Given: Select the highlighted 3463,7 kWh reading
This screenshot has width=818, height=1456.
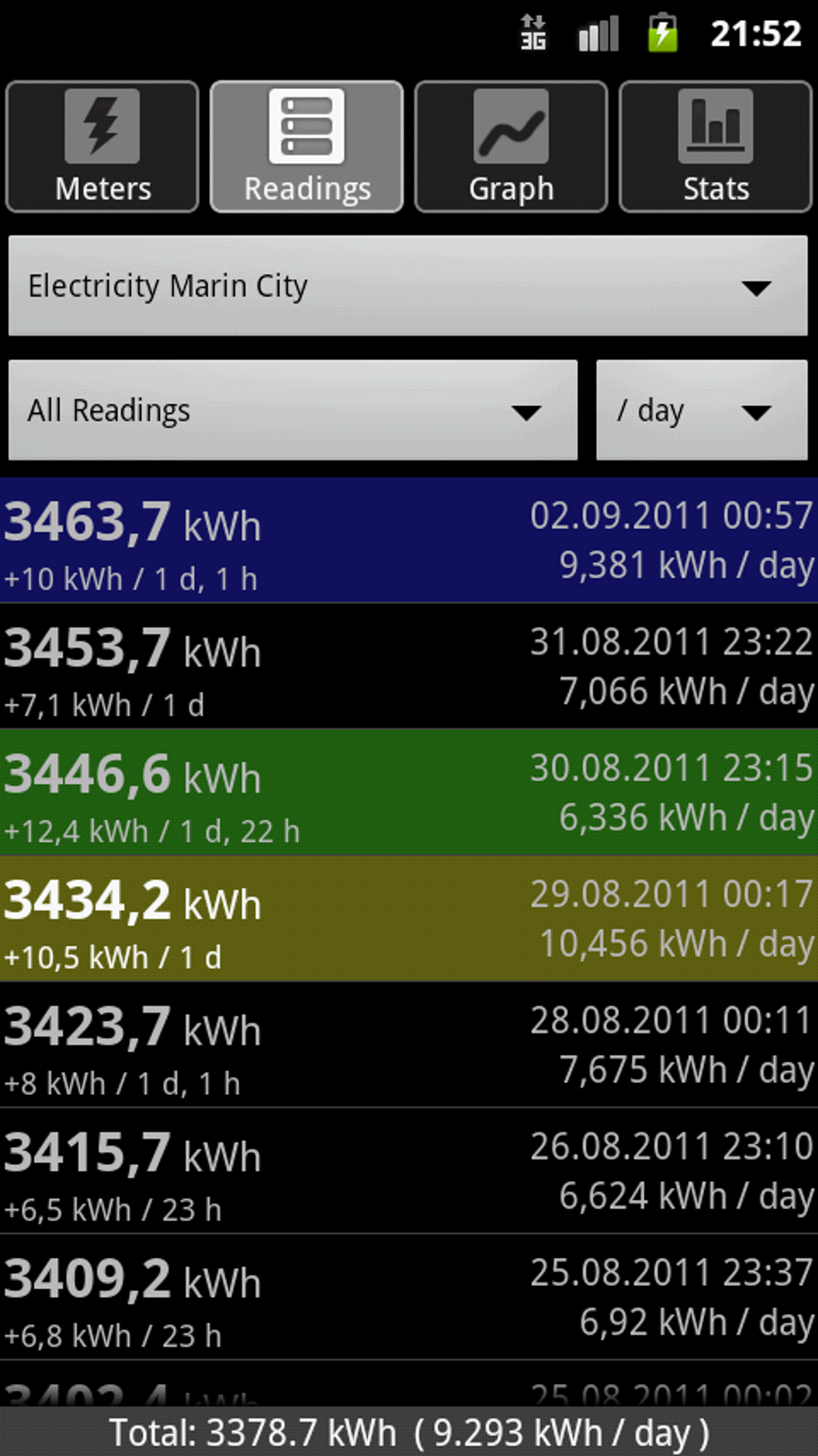Looking at the screenshot, I should [409, 541].
